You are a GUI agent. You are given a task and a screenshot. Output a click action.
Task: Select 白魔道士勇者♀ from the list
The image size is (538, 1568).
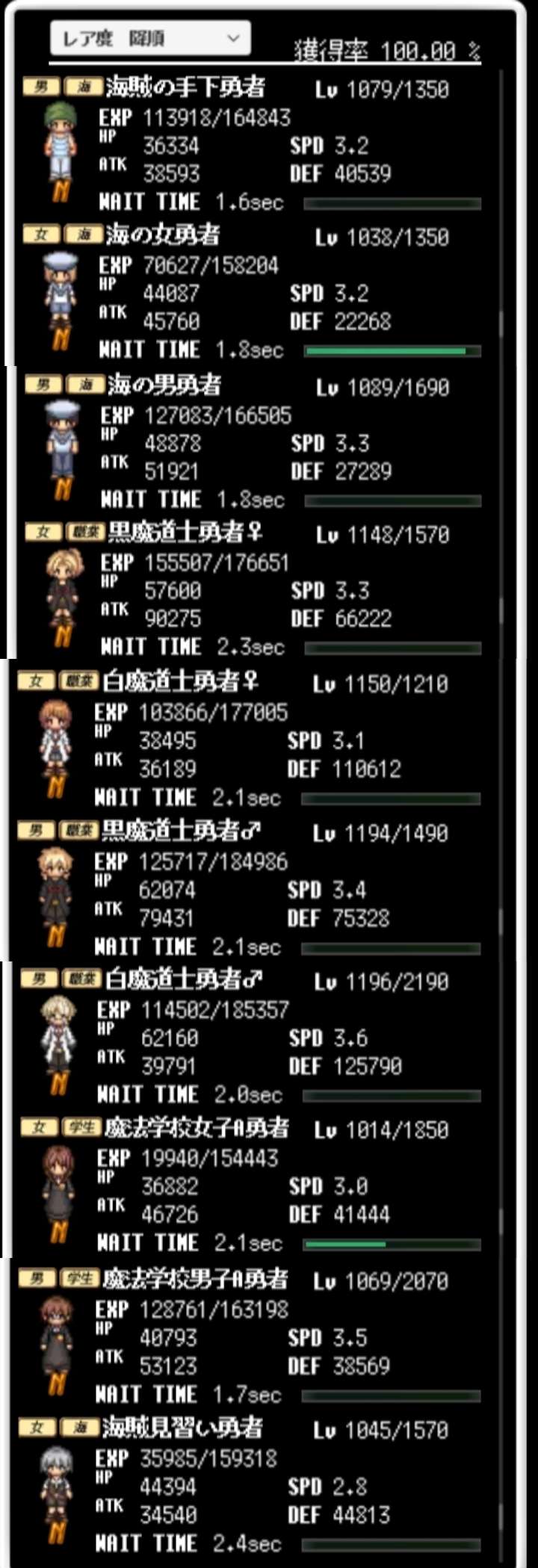(x=180, y=681)
